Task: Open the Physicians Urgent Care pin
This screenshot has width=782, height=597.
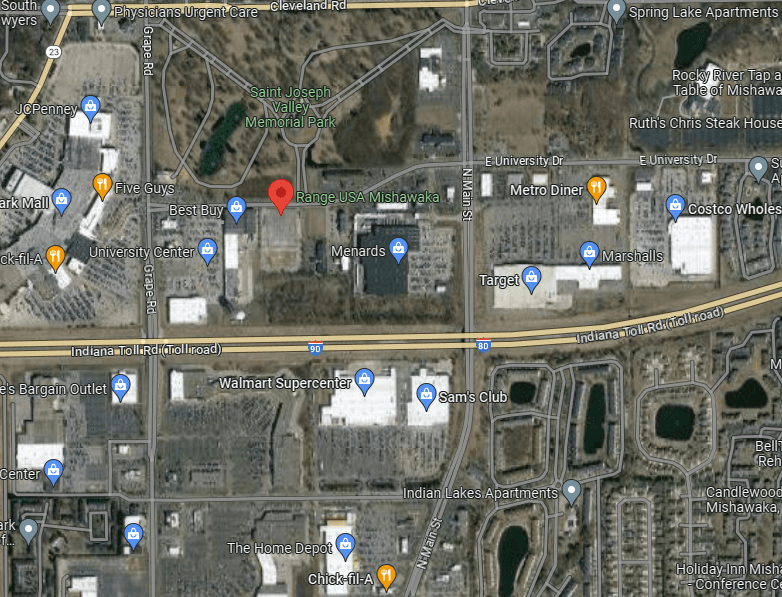Action: click(x=101, y=11)
